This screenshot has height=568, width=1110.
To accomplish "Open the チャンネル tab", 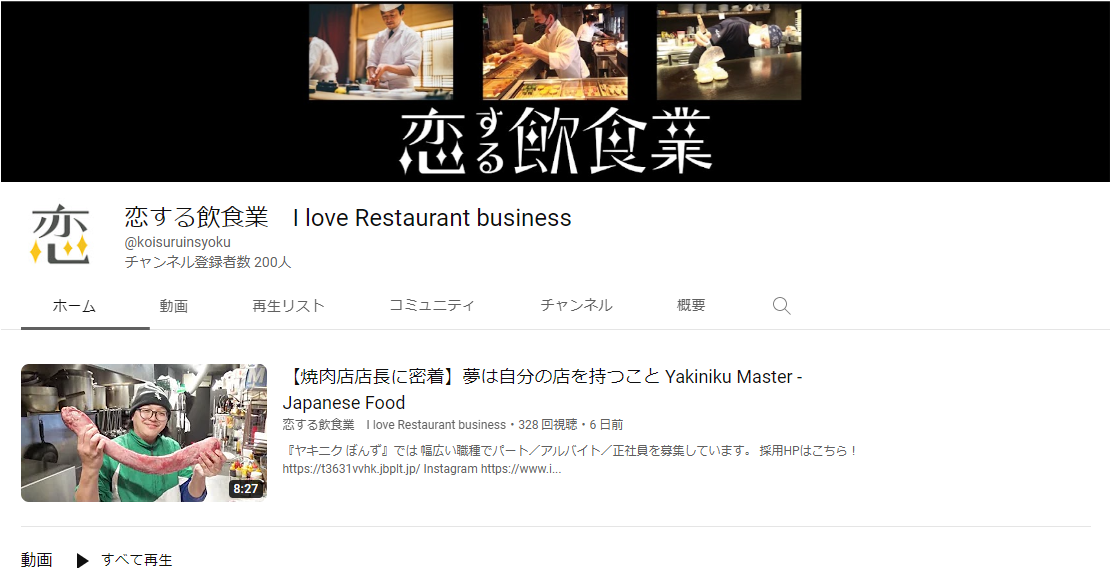I will click(x=576, y=306).
